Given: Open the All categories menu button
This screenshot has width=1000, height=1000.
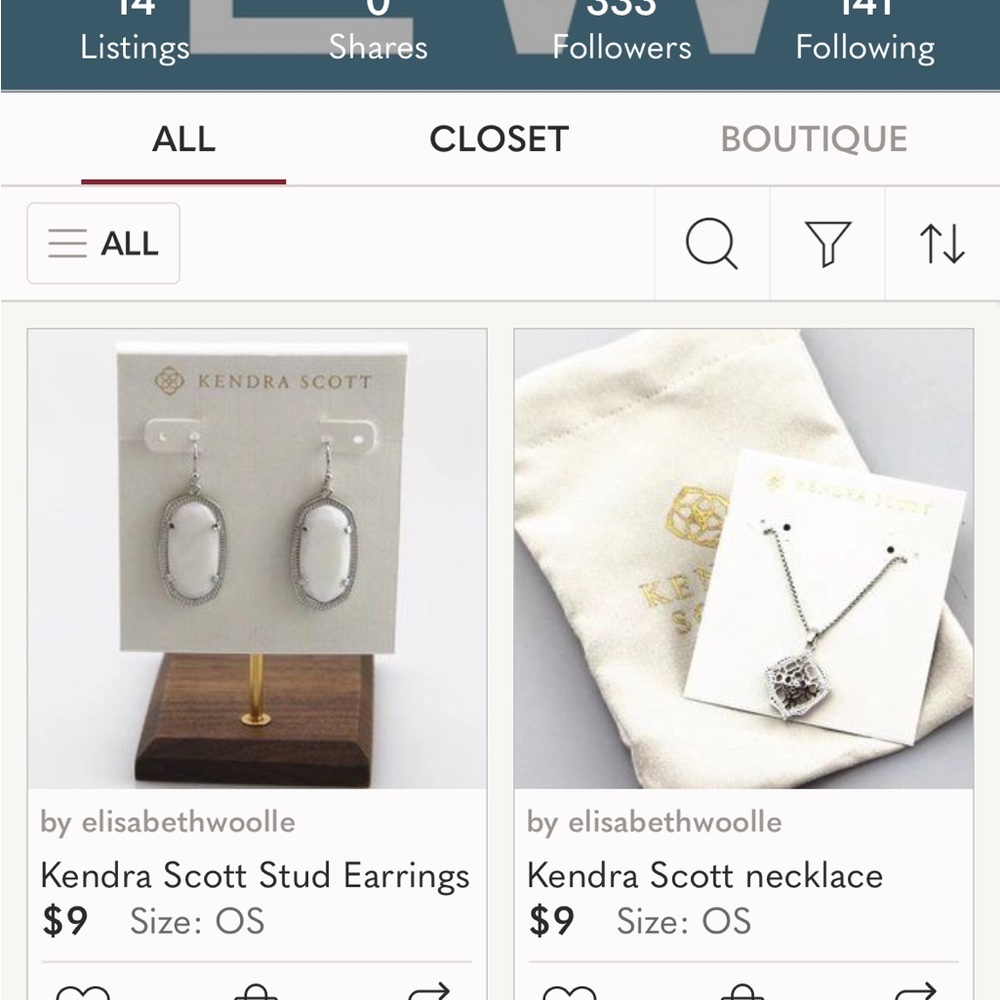Looking at the screenshot, I should (104, 244).
